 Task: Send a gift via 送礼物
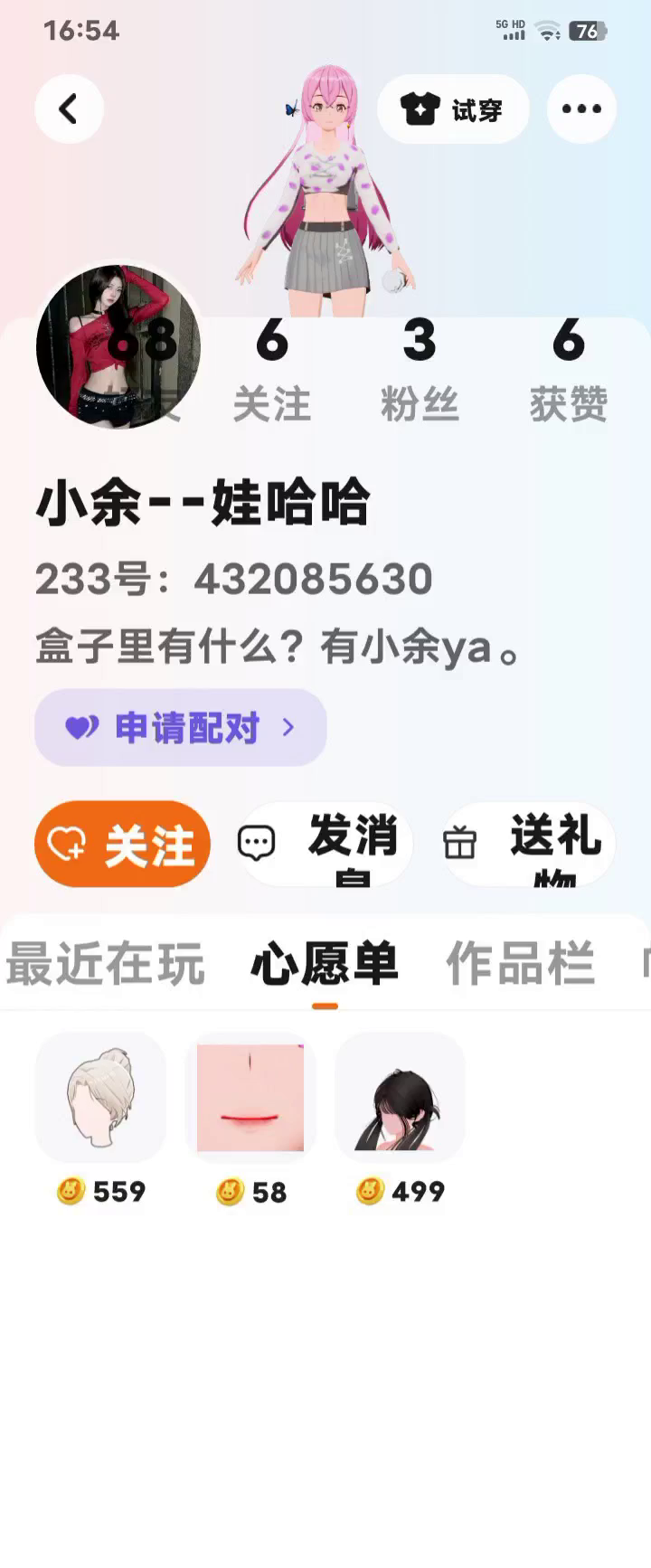pyautogui.click(x=529, y=845)
